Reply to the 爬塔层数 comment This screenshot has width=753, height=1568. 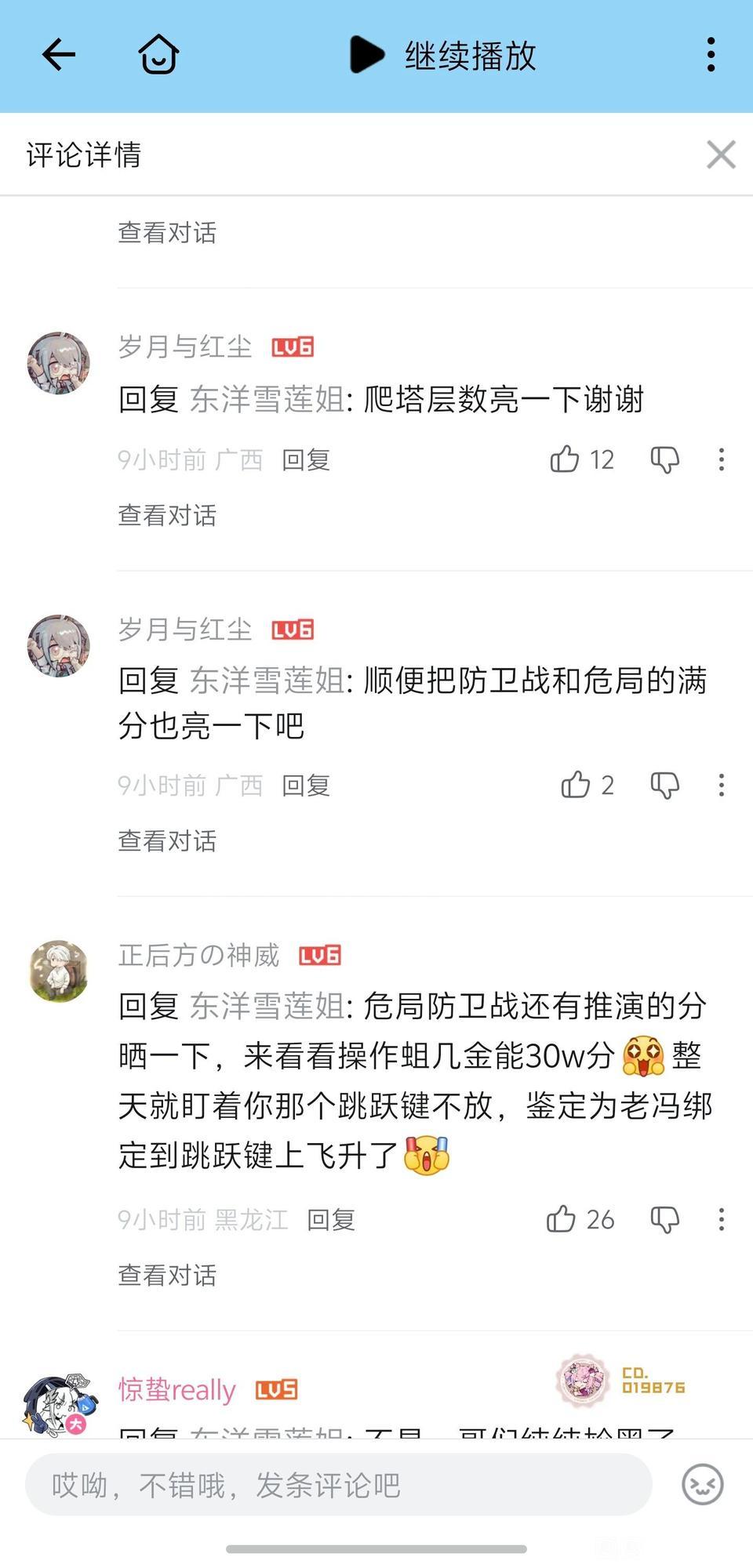306,460
